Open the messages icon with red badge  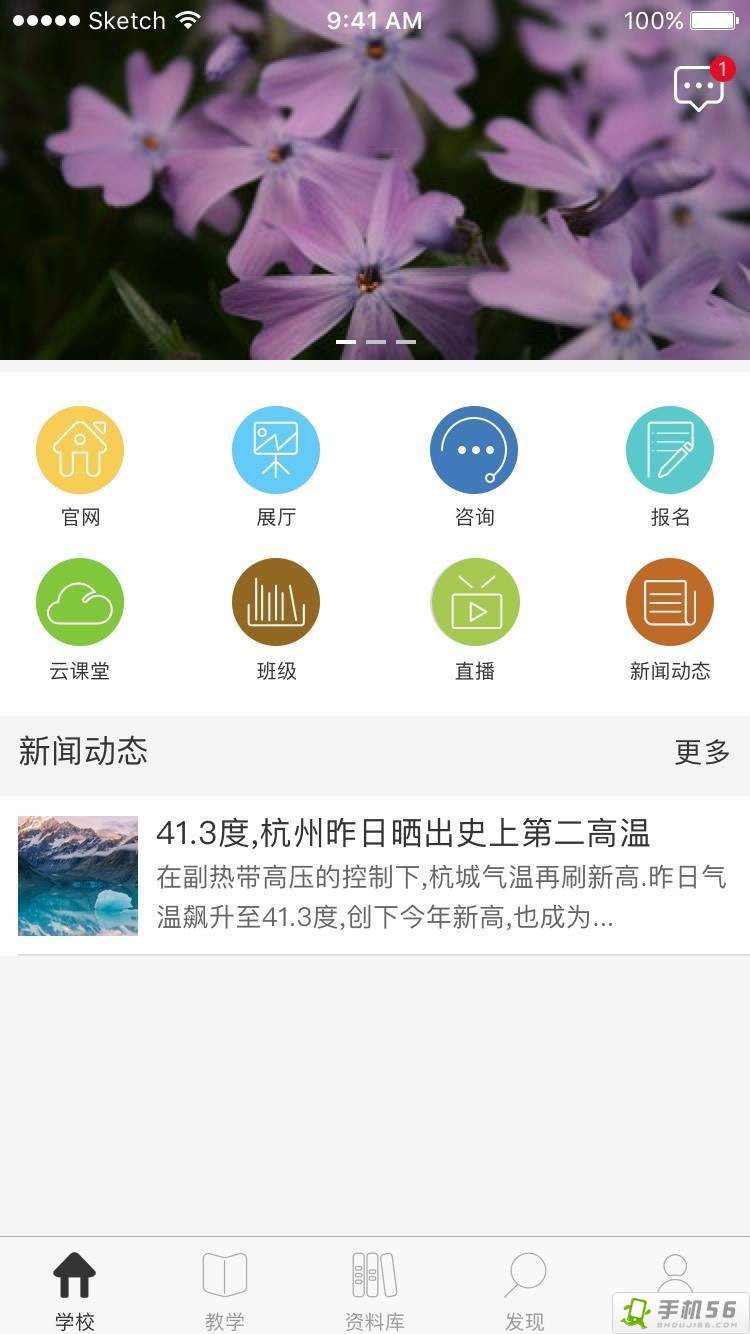(x=700, y=88)
